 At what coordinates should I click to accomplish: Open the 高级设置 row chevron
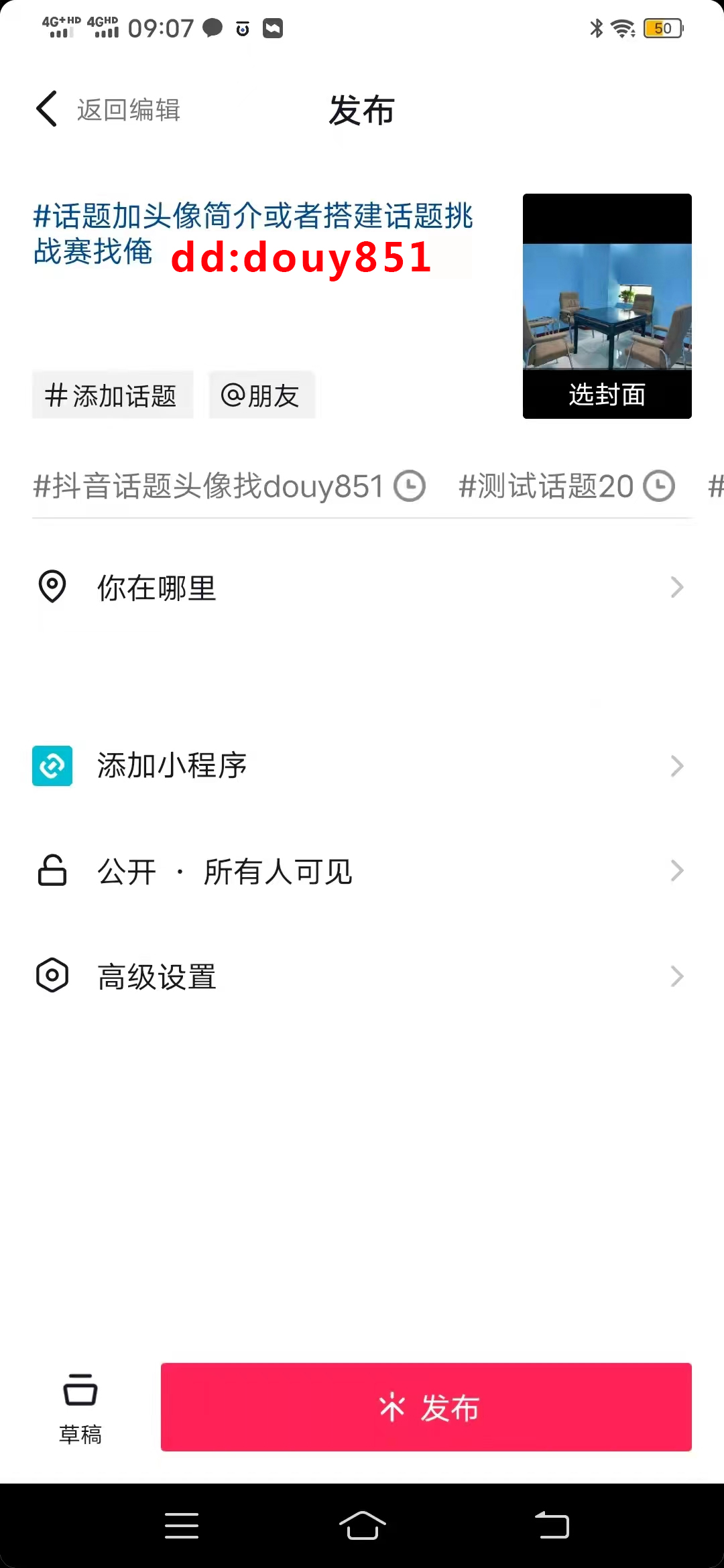click(676, 976)
